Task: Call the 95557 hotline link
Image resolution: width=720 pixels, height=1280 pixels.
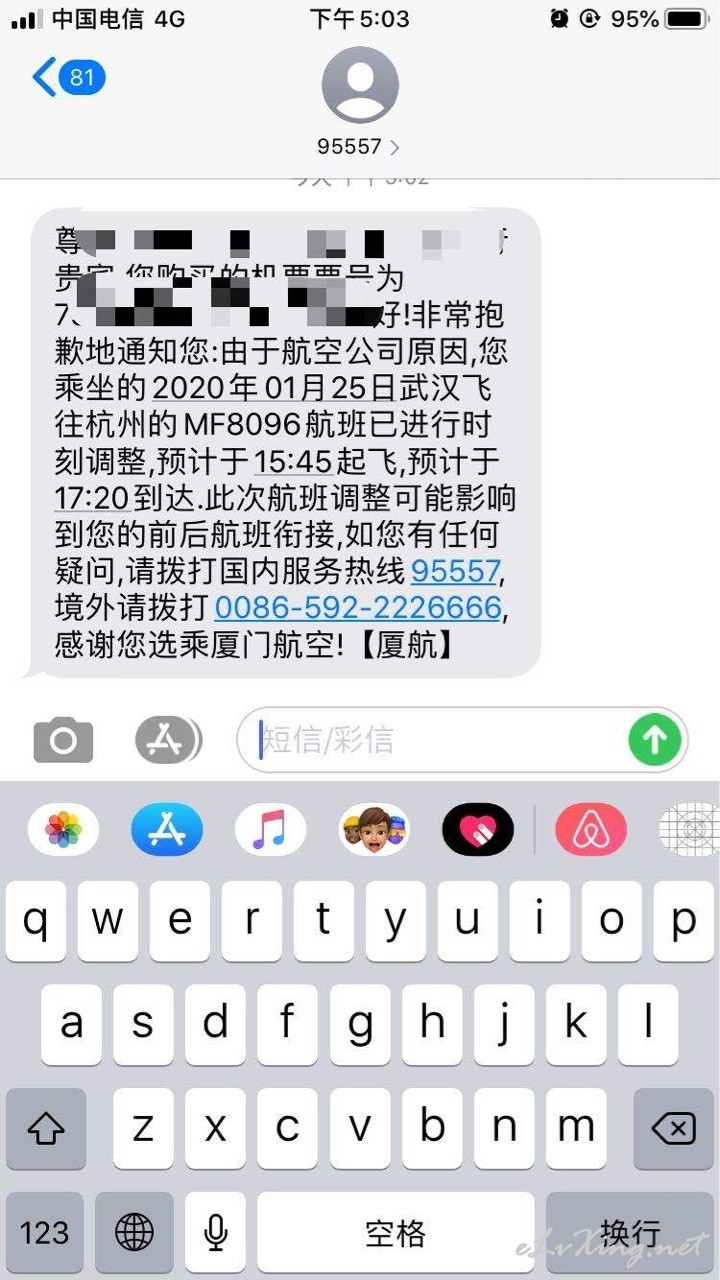Action: (x=455, y=571)
